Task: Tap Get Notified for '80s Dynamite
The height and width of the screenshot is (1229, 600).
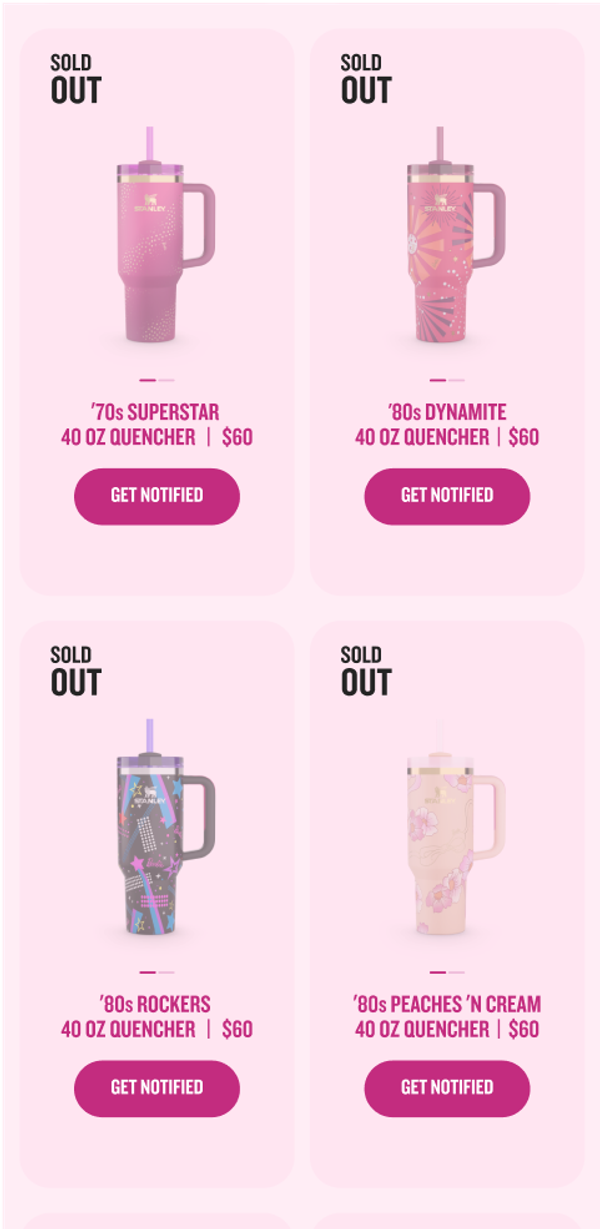Action: click(x=447, y=496)
